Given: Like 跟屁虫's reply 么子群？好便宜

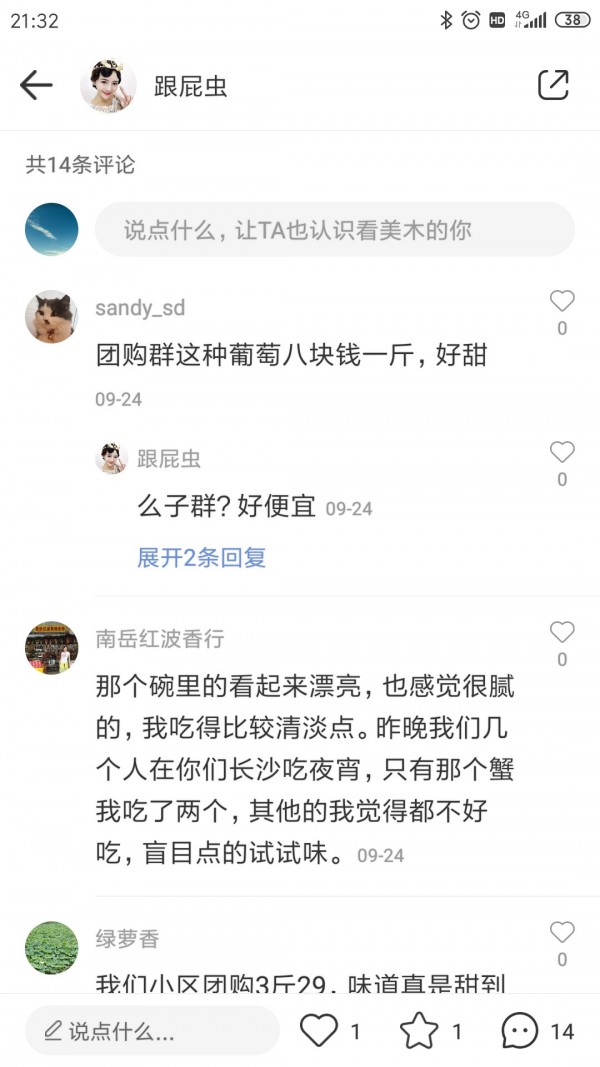Looking at the screenshot, I should click(562, 452).
